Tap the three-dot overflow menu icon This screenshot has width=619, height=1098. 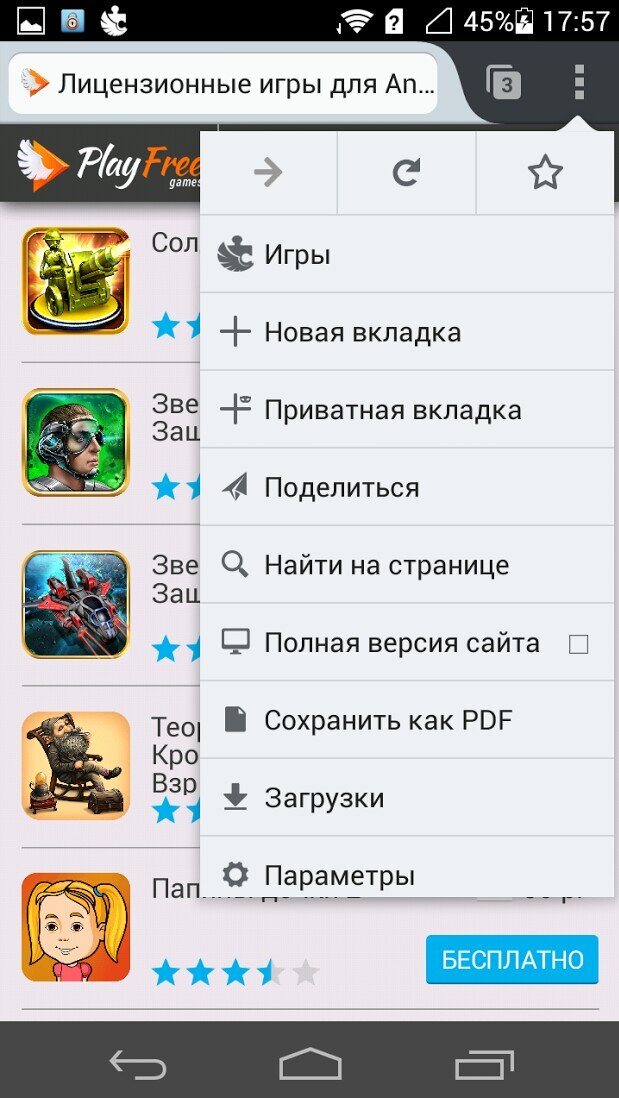coord(578,83)
